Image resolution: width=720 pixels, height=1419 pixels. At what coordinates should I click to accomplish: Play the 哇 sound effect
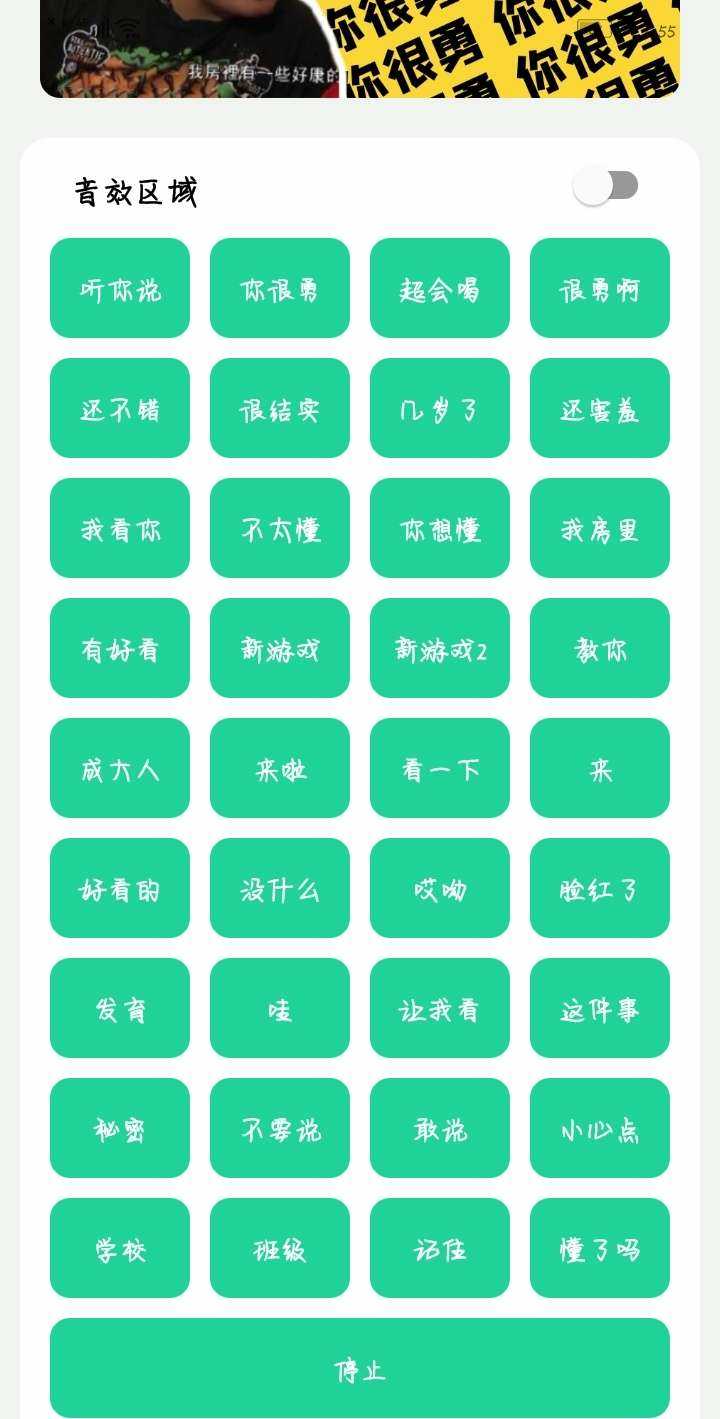(x=280, y=1008)
